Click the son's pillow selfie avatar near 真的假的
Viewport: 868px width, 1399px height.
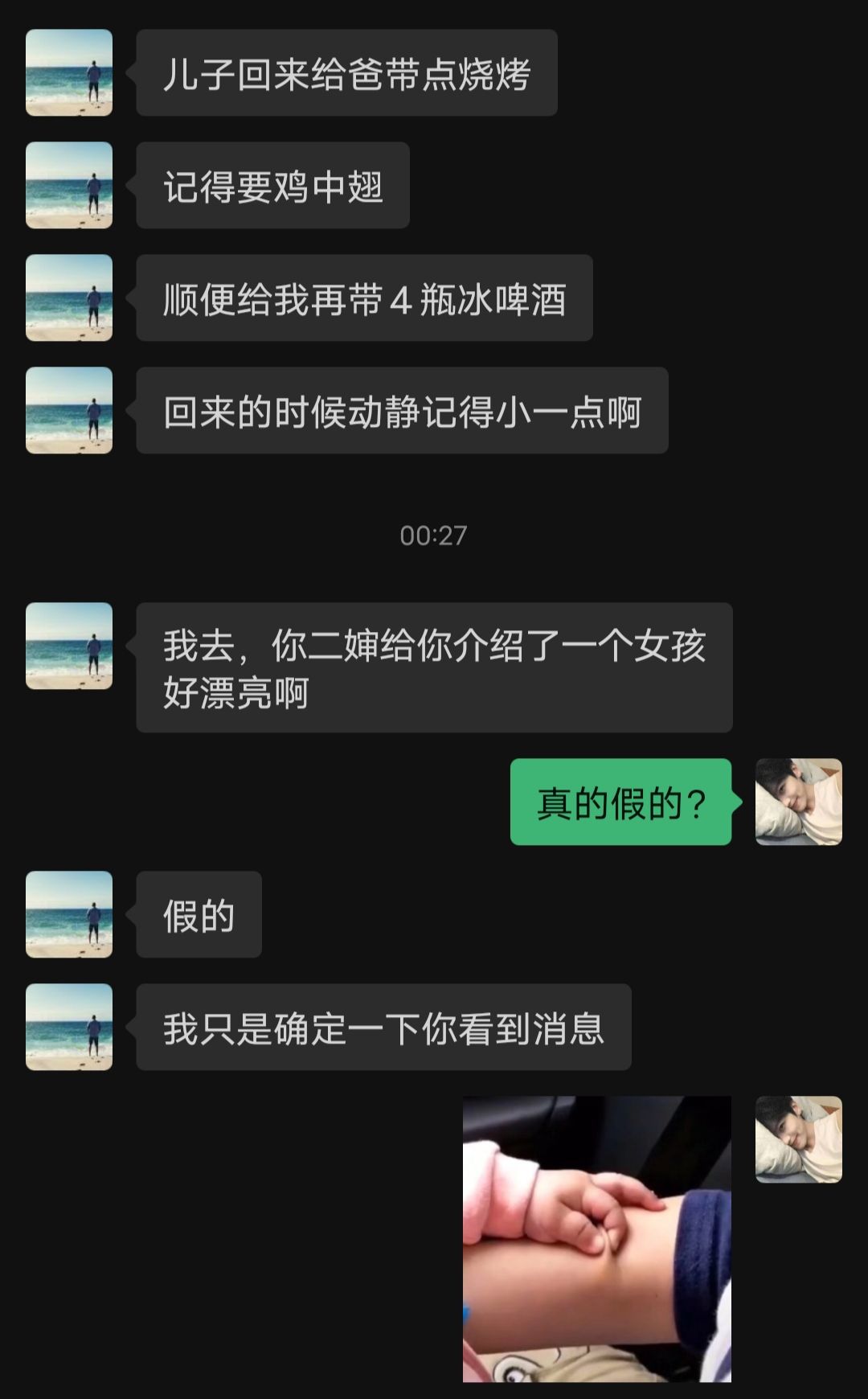coord(799,801)
